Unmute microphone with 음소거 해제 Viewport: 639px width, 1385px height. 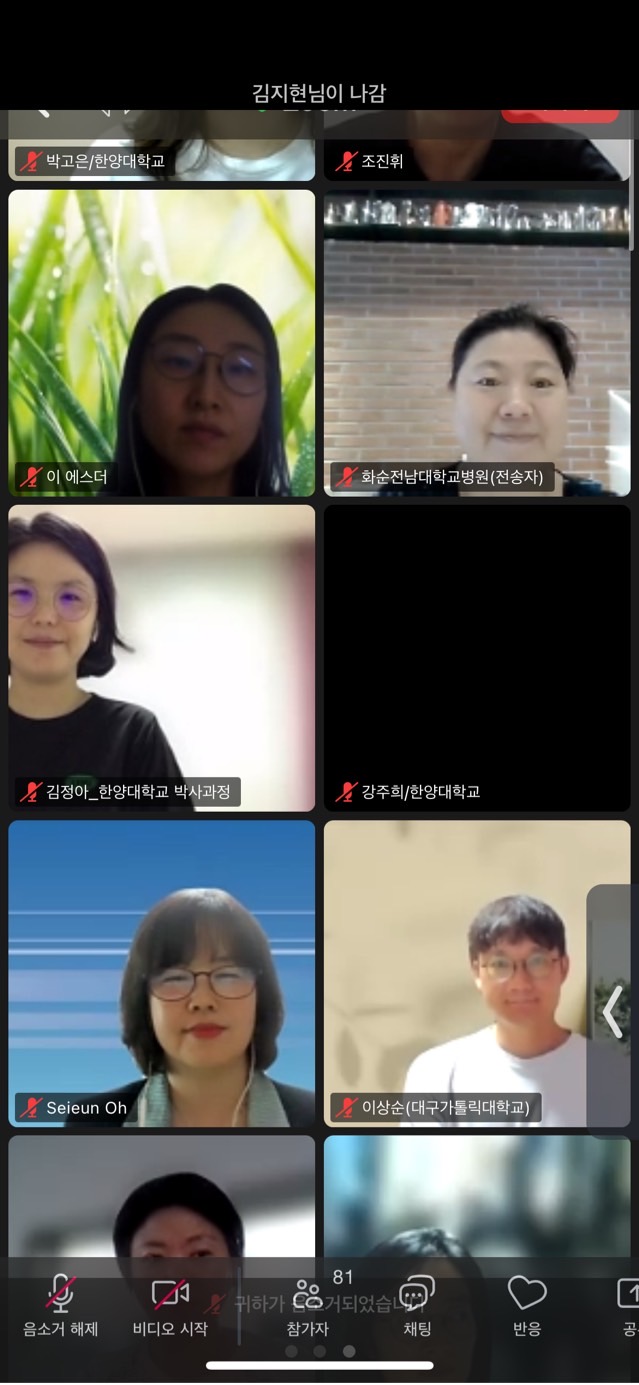(x=60, y=1305)
